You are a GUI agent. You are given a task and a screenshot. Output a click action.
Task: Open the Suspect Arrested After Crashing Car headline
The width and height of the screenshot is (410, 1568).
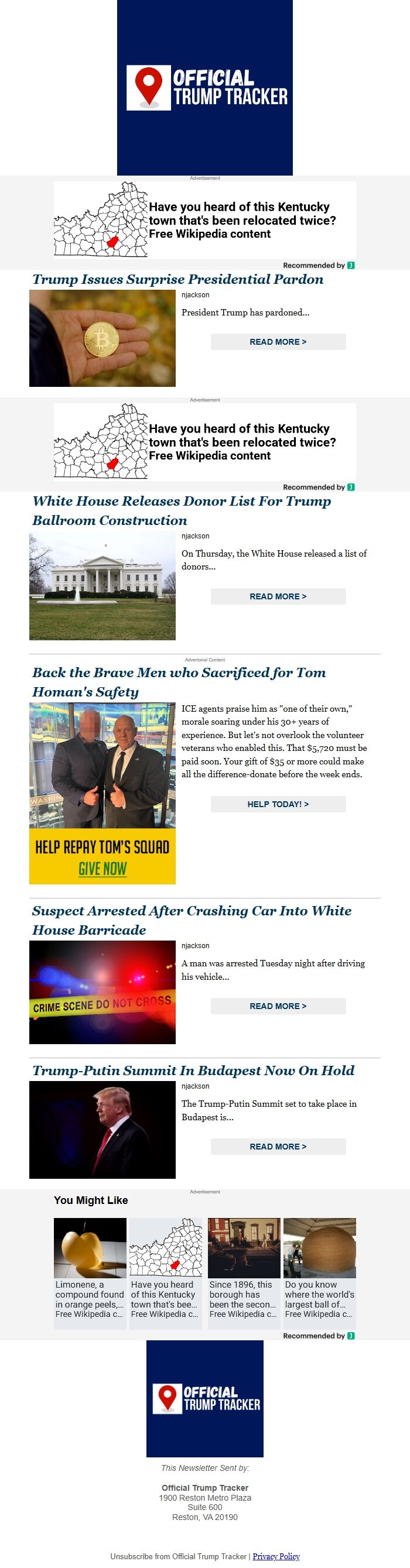192,919
